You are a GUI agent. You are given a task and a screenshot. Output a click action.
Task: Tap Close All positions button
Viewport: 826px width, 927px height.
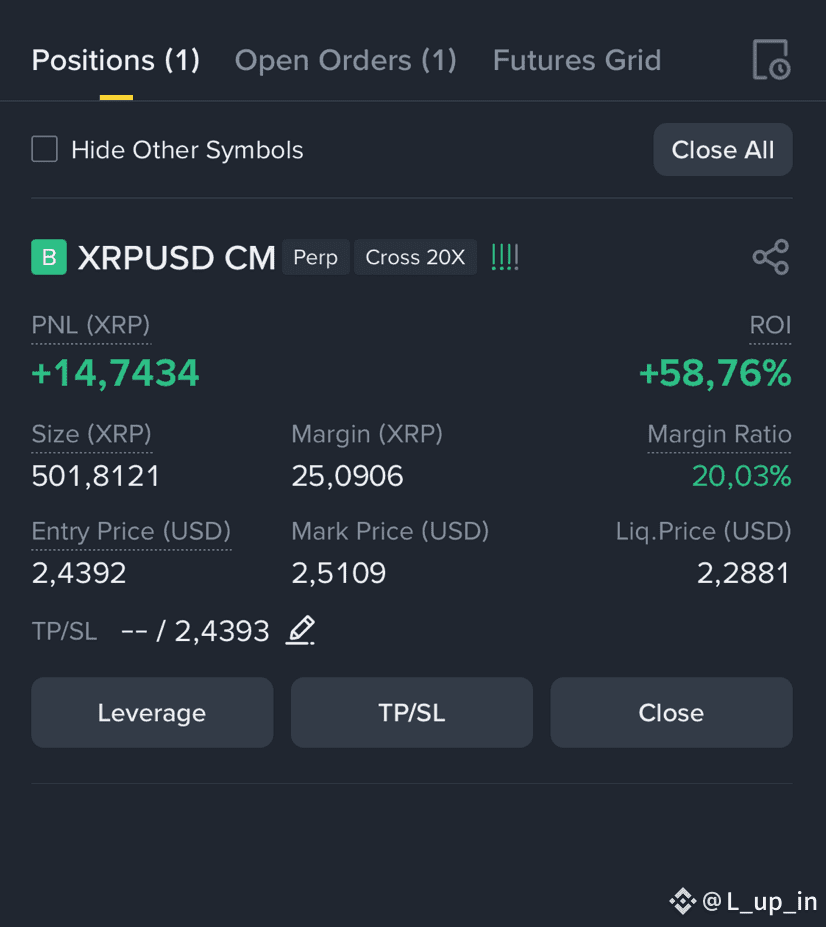coord(722,150)
